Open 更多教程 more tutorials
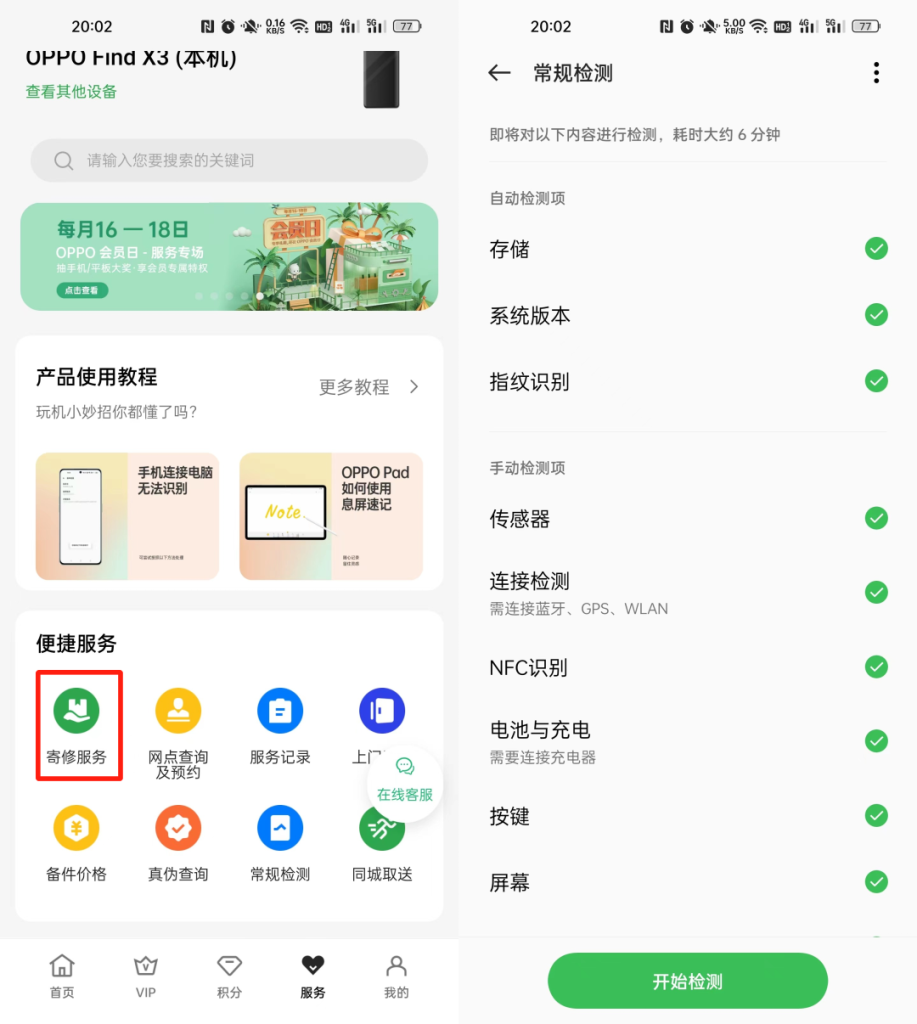The height and width of the screenshot is (1024, 917). (368, 387)
